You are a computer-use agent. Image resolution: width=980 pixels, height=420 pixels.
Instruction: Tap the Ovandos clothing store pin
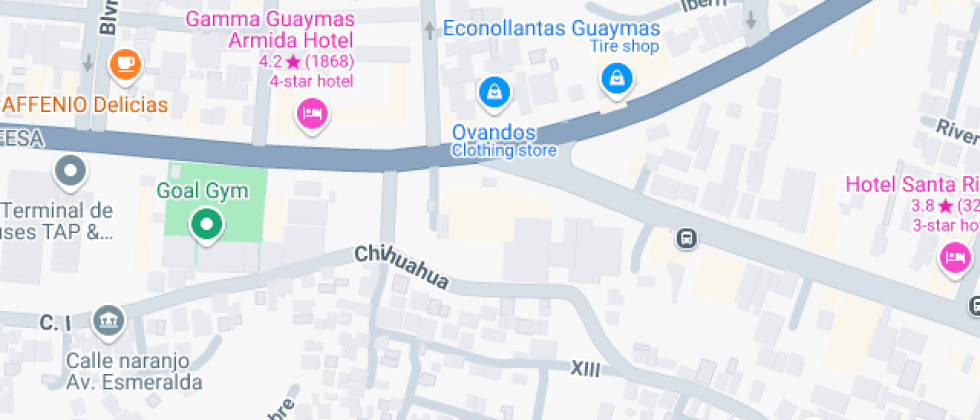(495, 94)
